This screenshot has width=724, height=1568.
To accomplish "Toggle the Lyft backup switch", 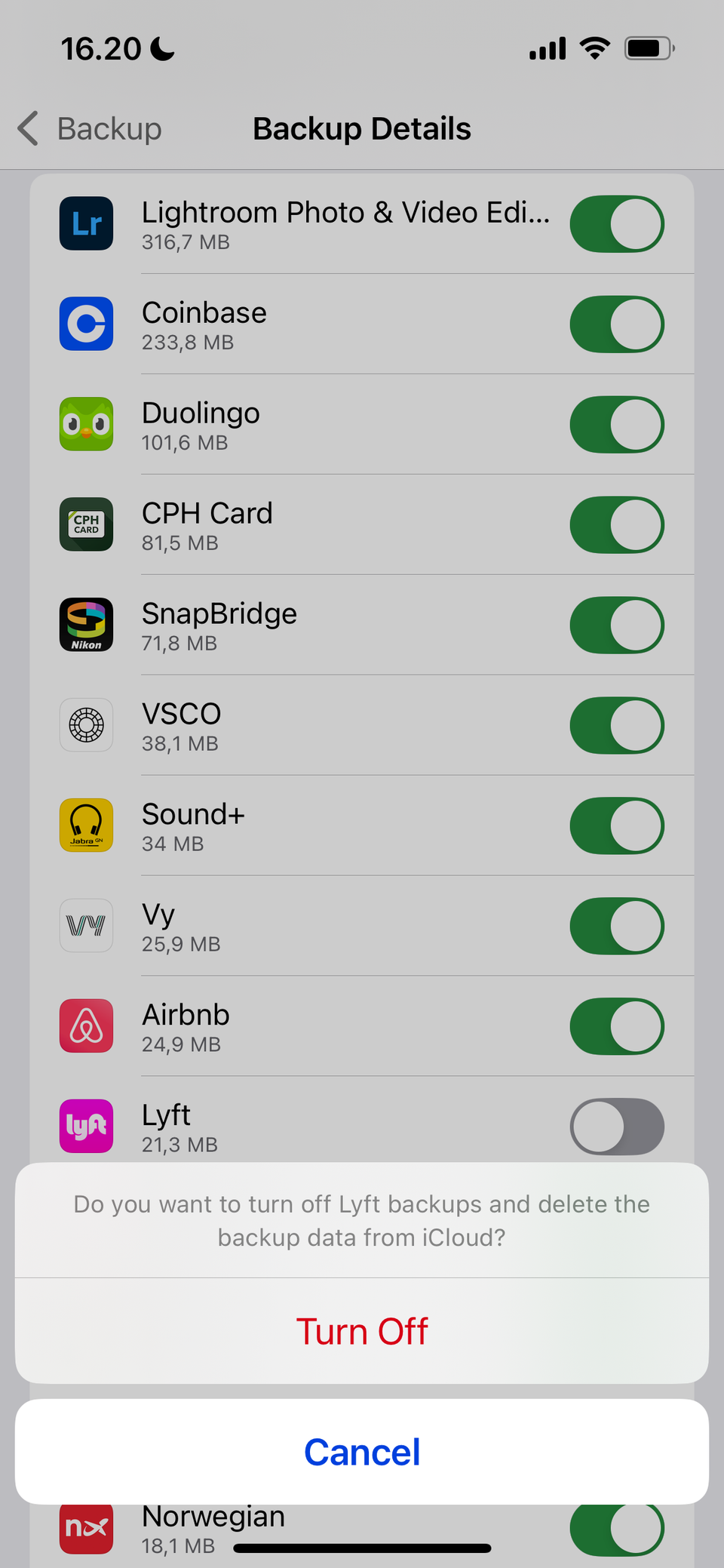I will coord(617,1127).
